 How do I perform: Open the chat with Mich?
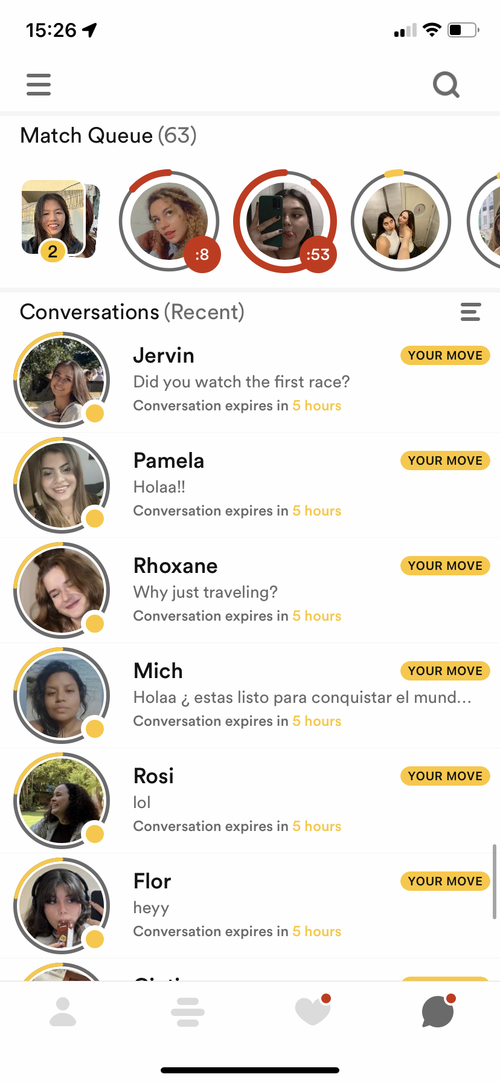click(250, 696)
